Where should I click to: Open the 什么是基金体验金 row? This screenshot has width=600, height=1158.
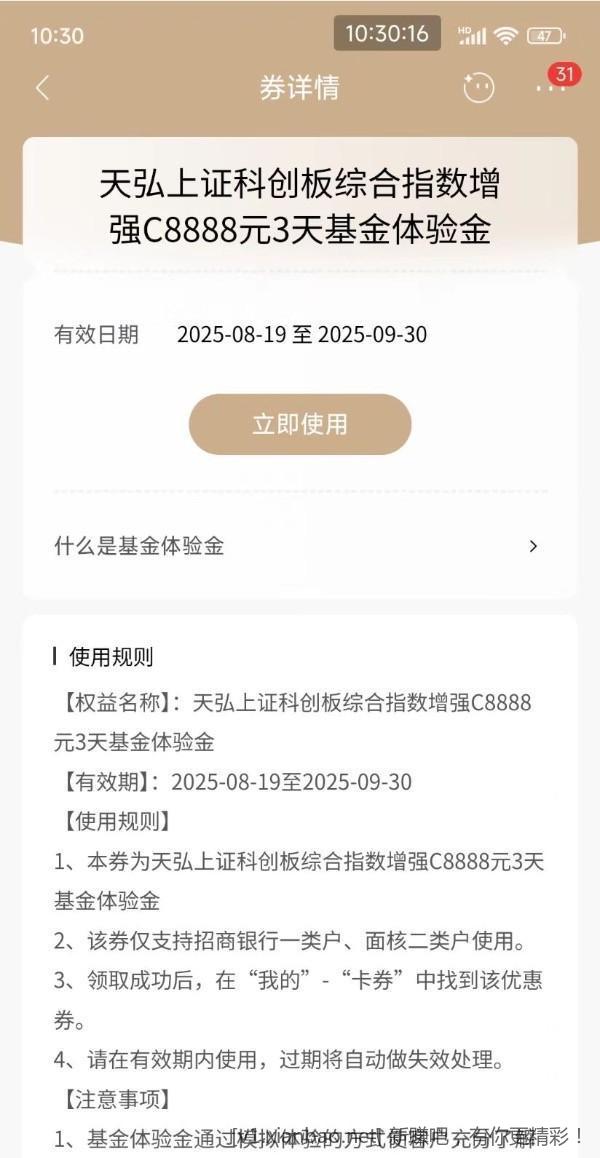300,546
